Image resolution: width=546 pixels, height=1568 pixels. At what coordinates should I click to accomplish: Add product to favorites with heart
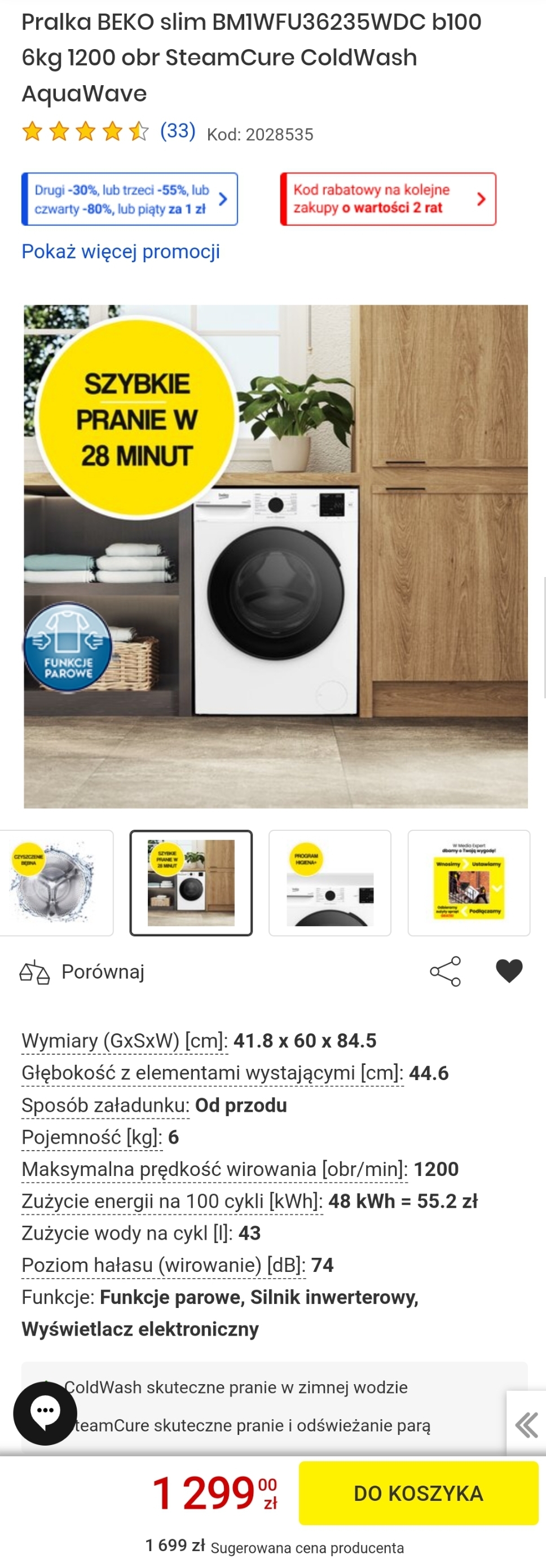tap(509, 971)
